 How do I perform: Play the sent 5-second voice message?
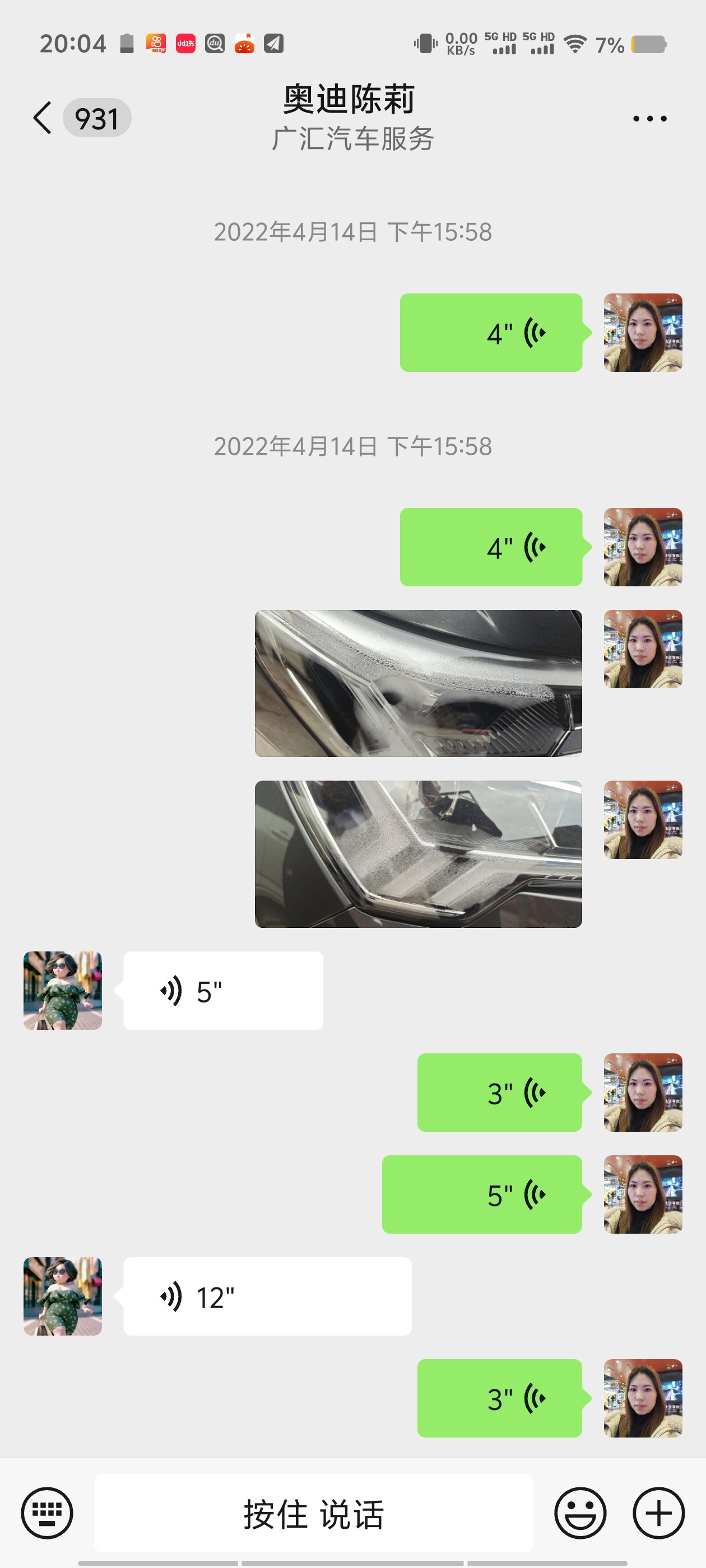pos(481,1194)
